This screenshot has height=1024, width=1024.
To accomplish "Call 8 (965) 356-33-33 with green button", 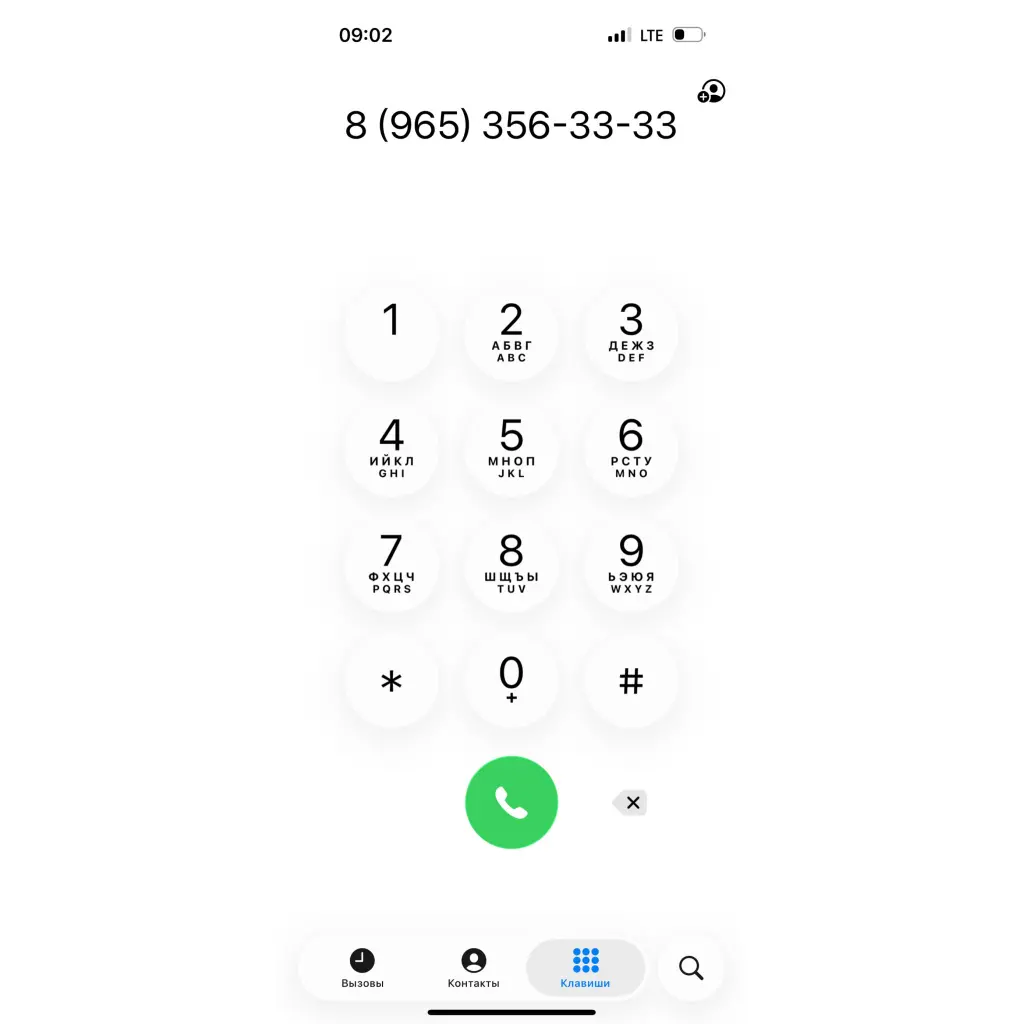I will (511, 802).
